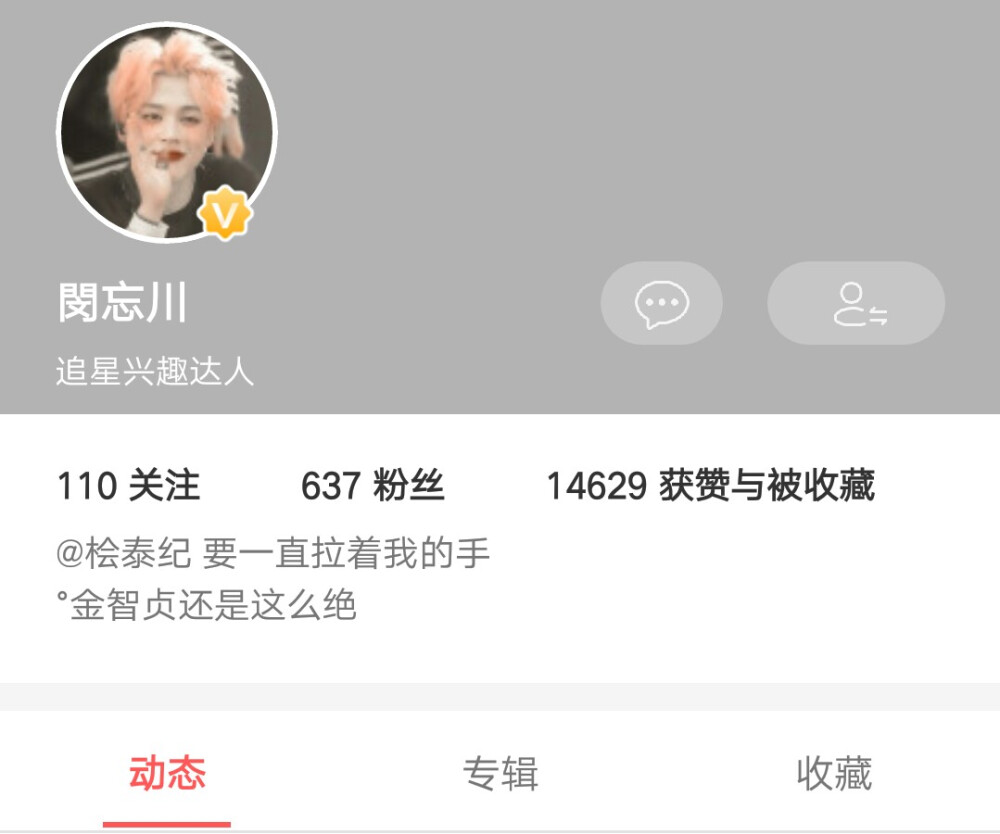
Task: Open the 637 粉丝 followers list
Action: (x=372, y=486)
